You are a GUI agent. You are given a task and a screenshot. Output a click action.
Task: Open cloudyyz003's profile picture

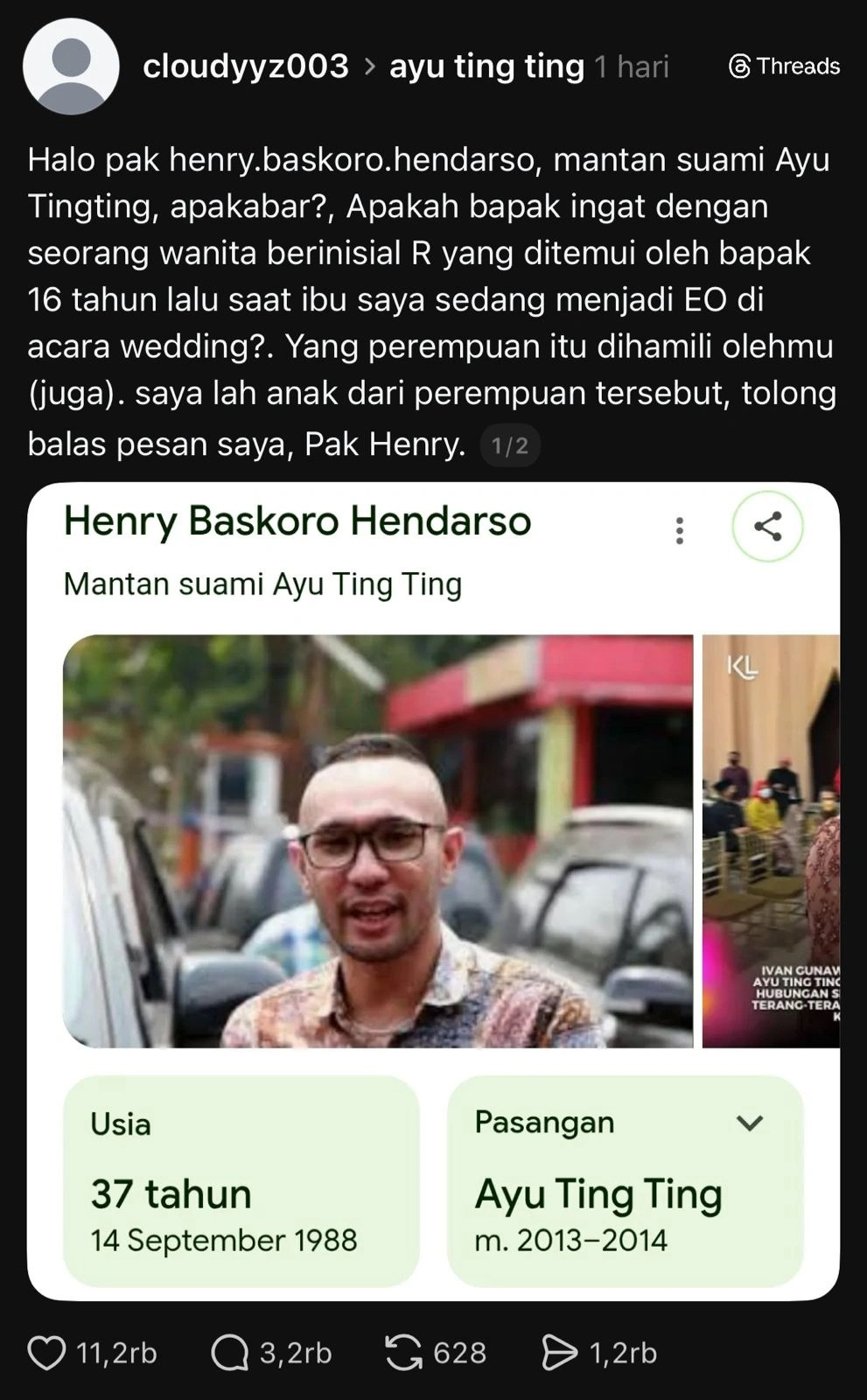click(x=71, y=66)
